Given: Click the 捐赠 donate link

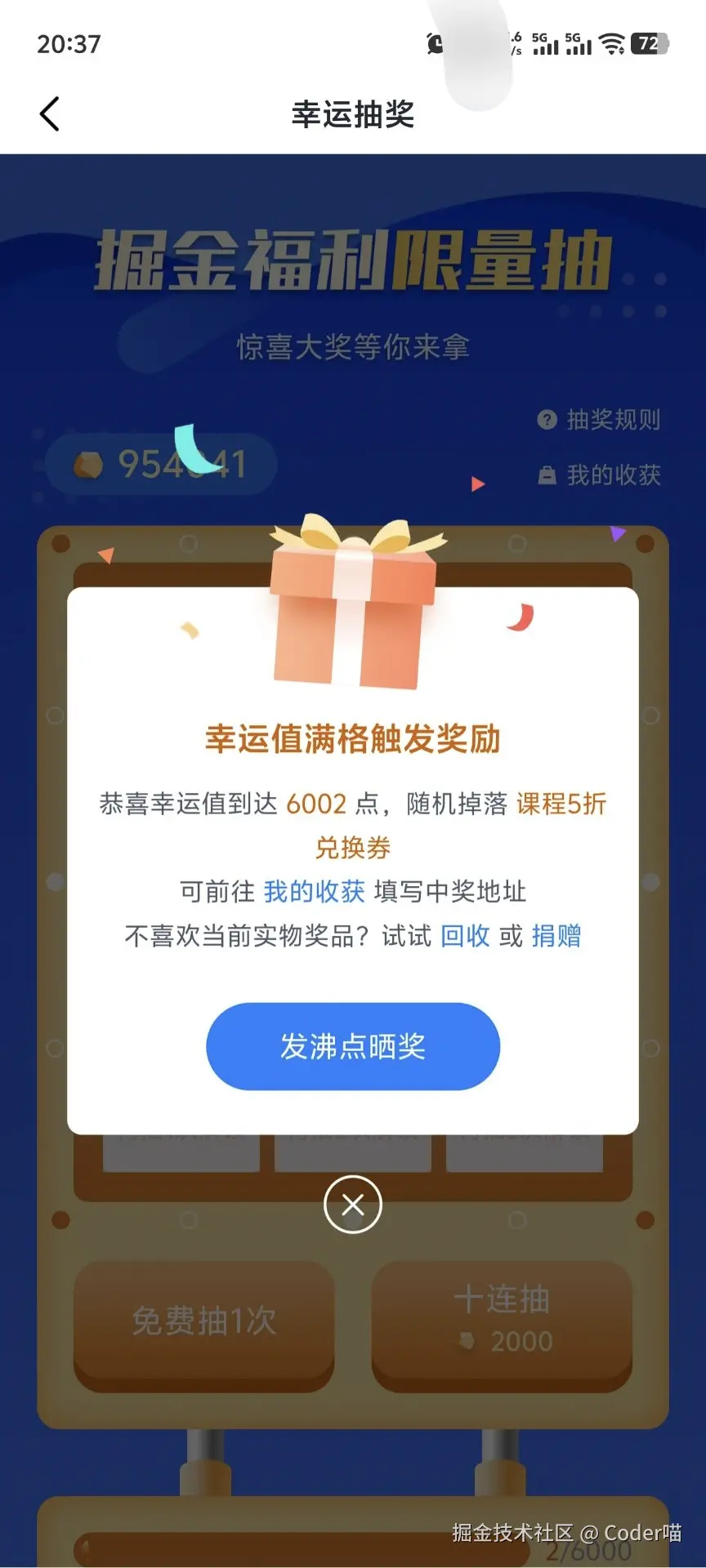Looking at the screenshot, I should (x=556, y=937).
